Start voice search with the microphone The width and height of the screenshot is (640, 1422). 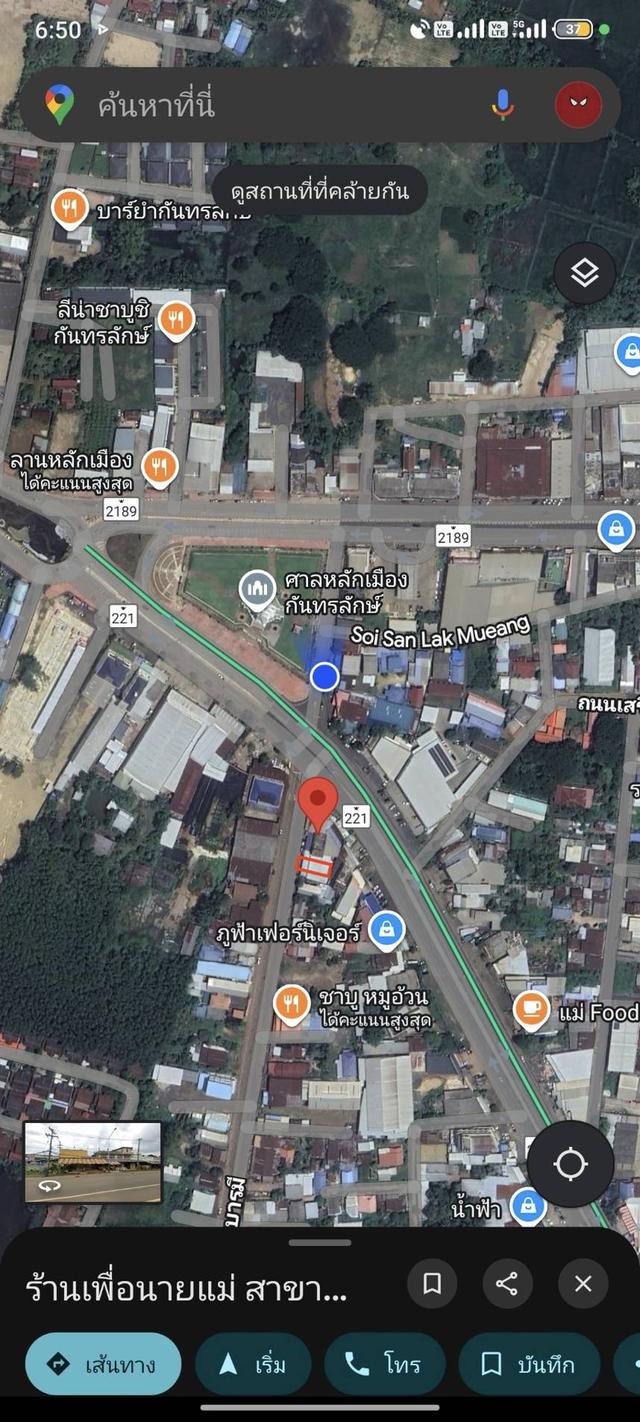click(503, 105)
